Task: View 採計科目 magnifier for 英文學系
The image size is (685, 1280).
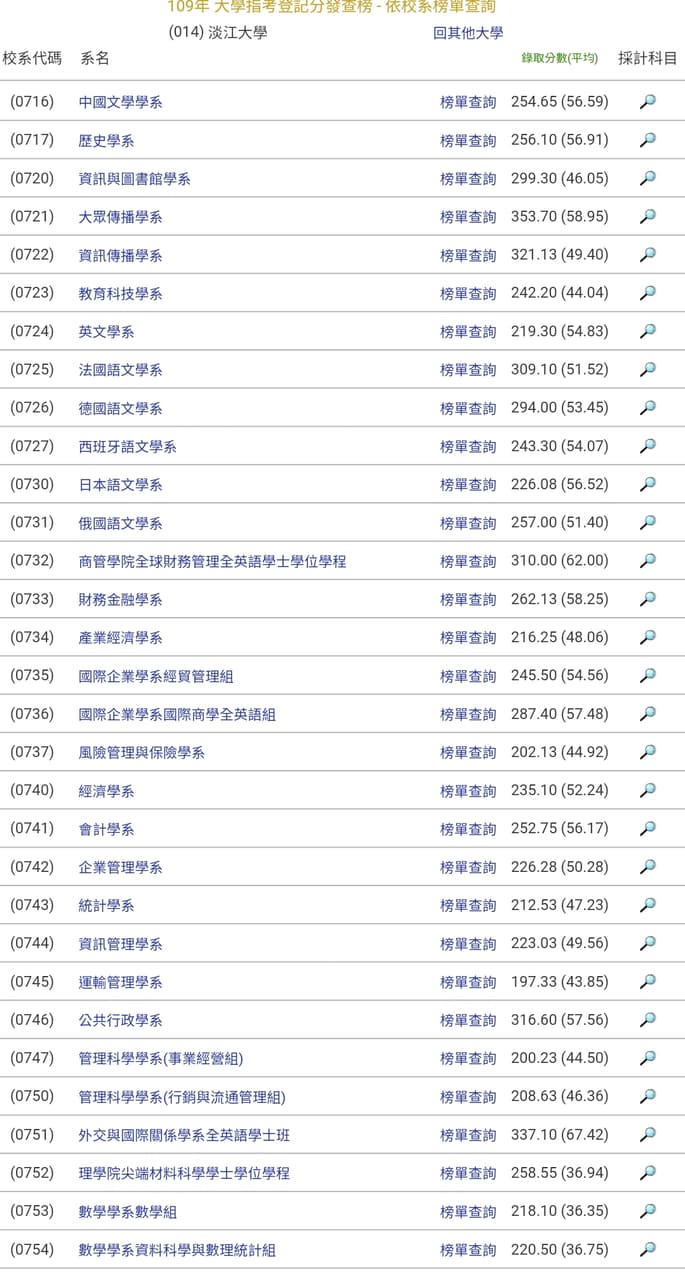Action: coord(648,331)
